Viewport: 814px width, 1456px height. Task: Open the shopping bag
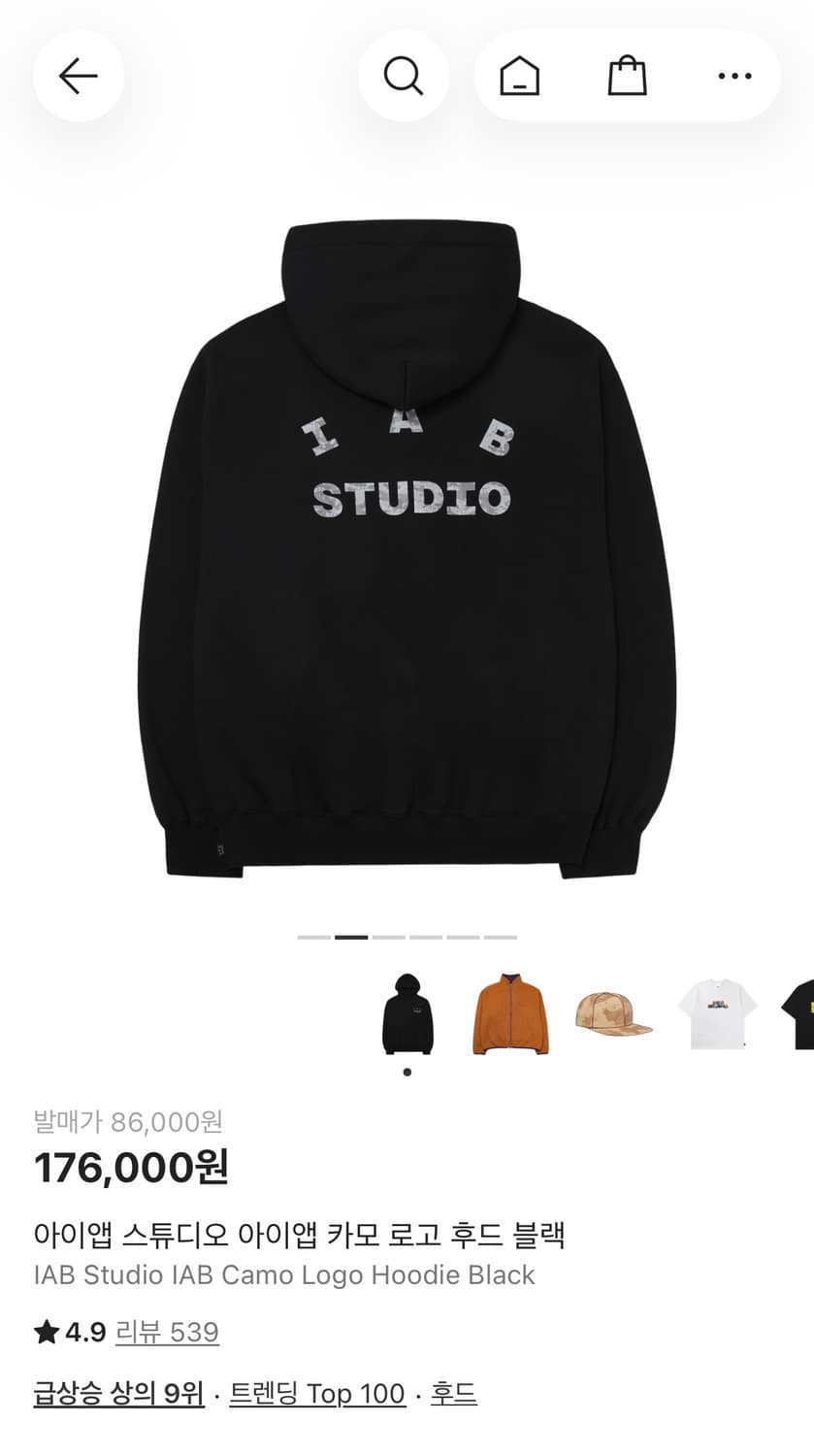click(628, 76)
